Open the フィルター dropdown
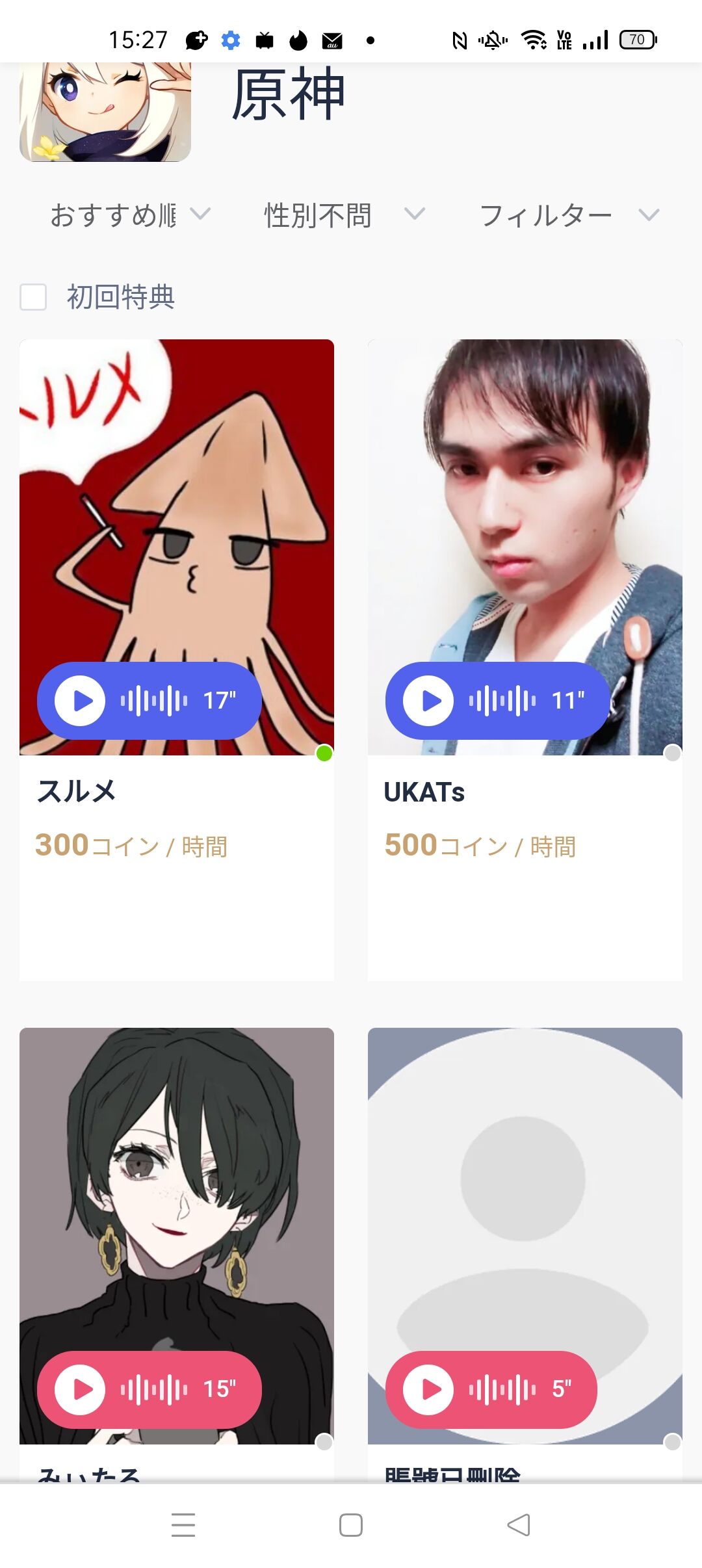Image resolution: width=702 pixels, height=1568 pixels. click(569, 215)
